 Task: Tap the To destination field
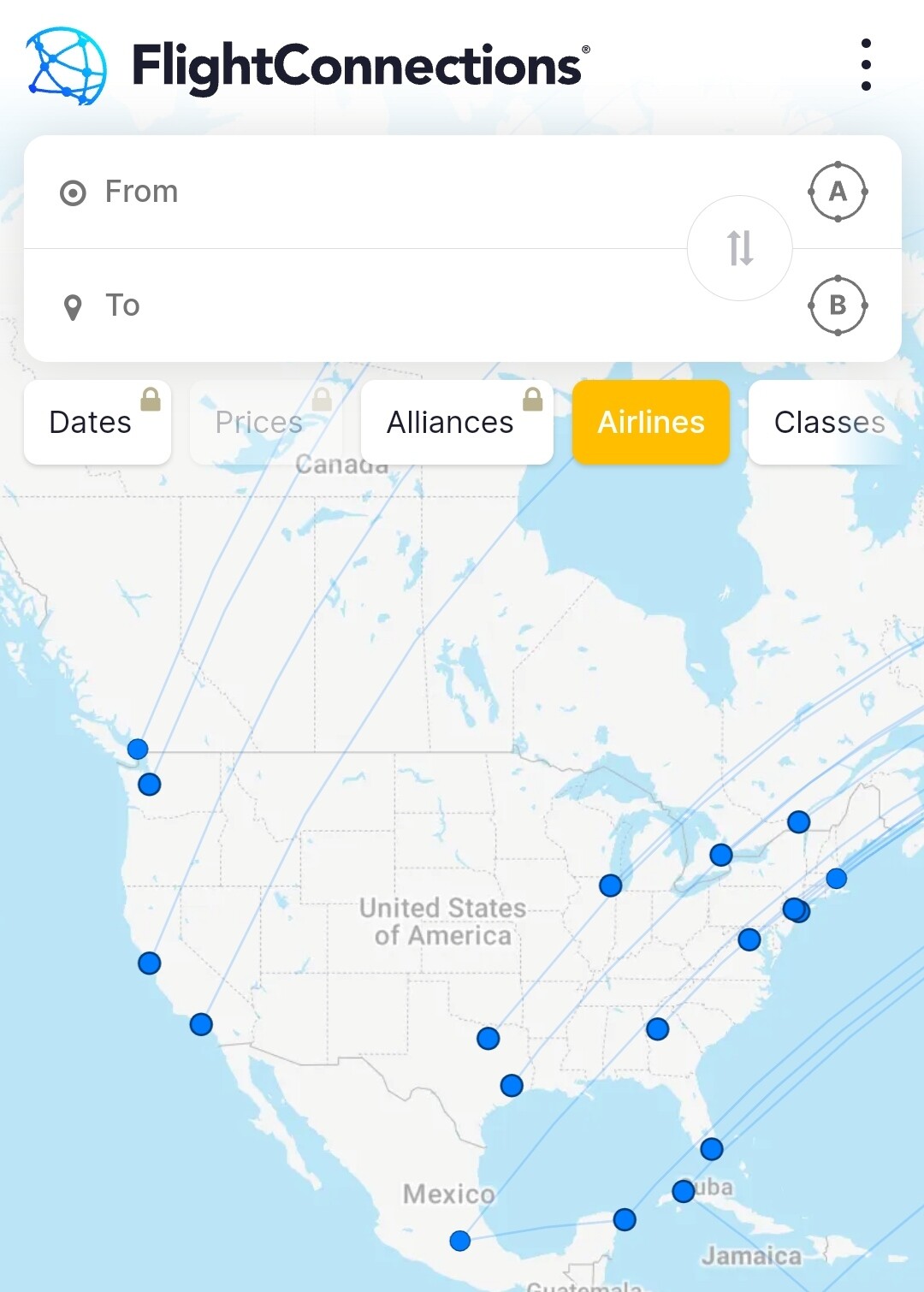coord(359,305)
